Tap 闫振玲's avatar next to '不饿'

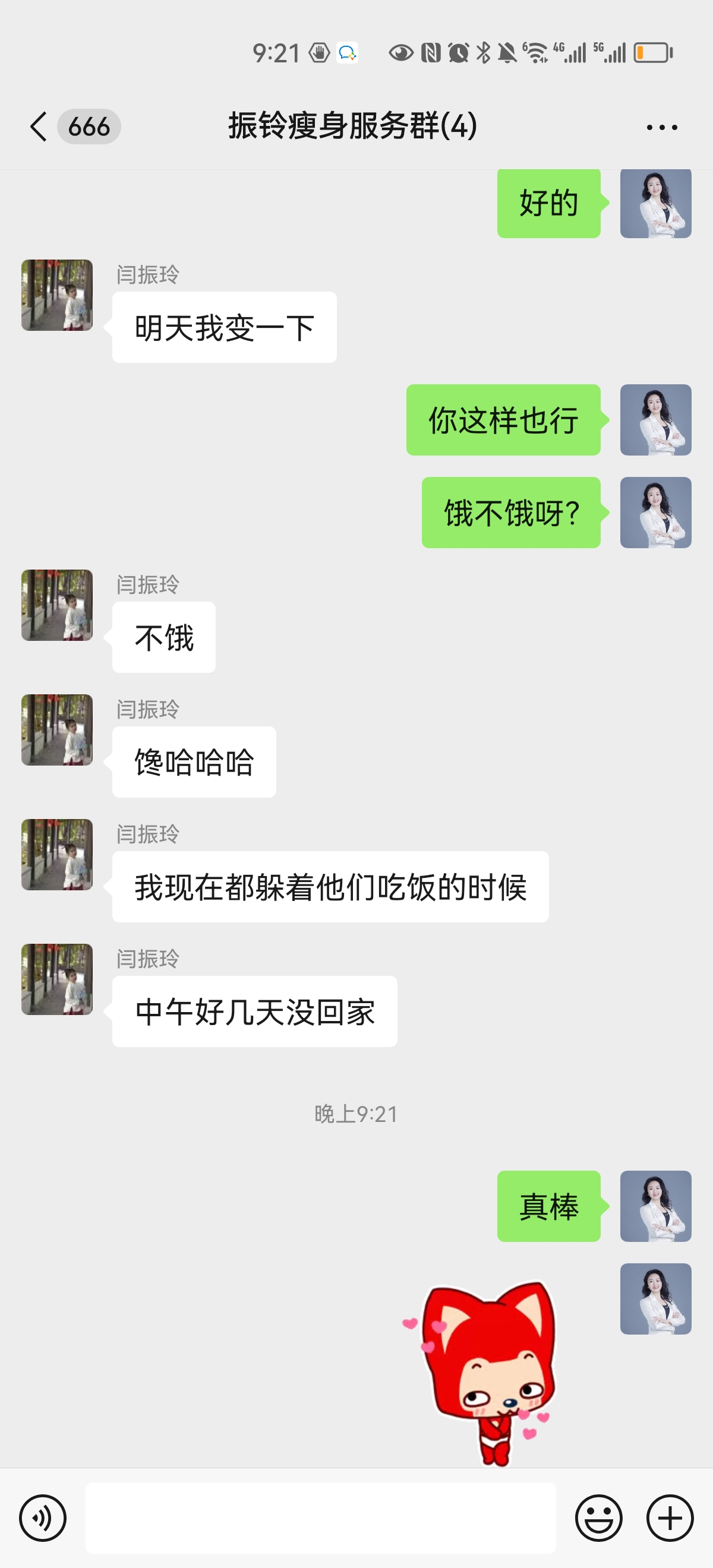pos(57,605)
